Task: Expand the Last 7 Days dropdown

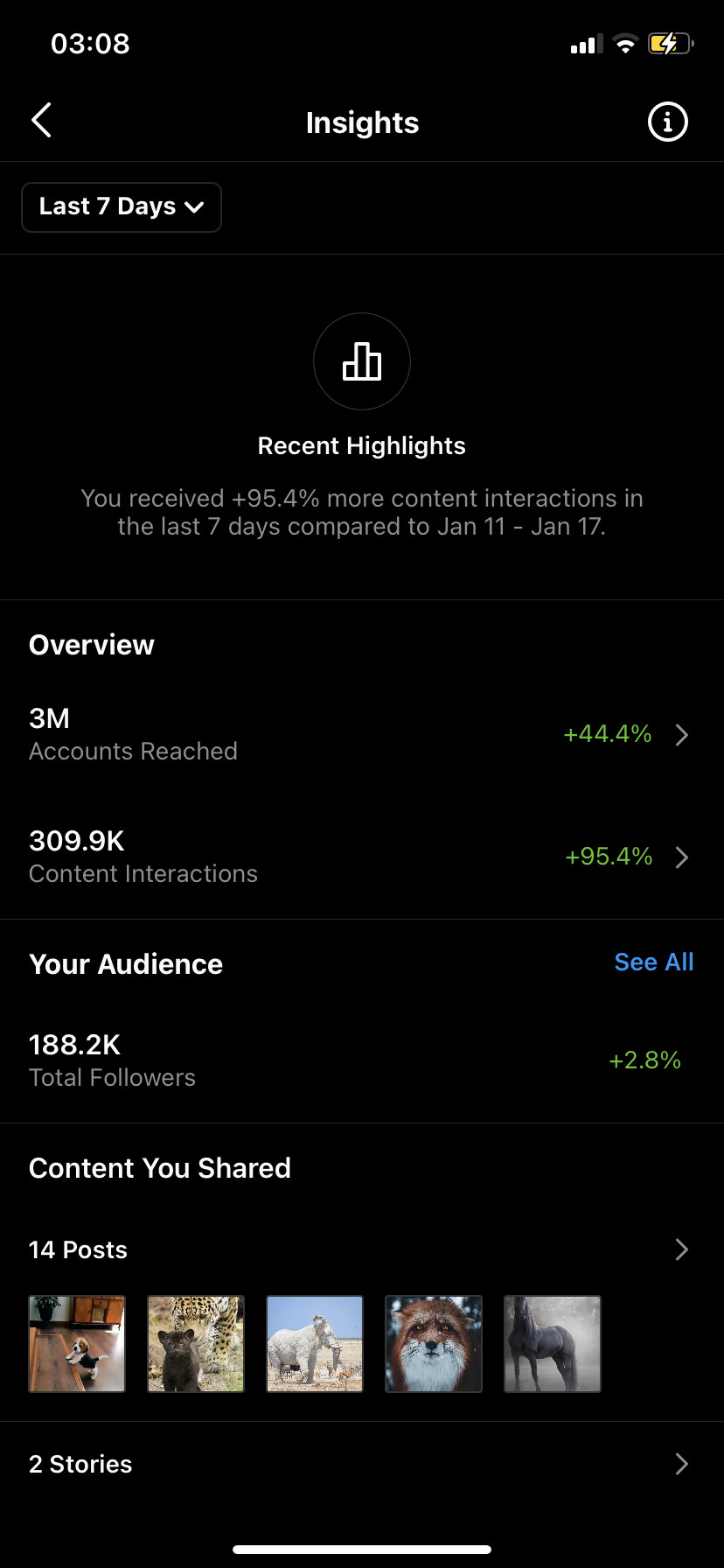Action: (122, 207)
